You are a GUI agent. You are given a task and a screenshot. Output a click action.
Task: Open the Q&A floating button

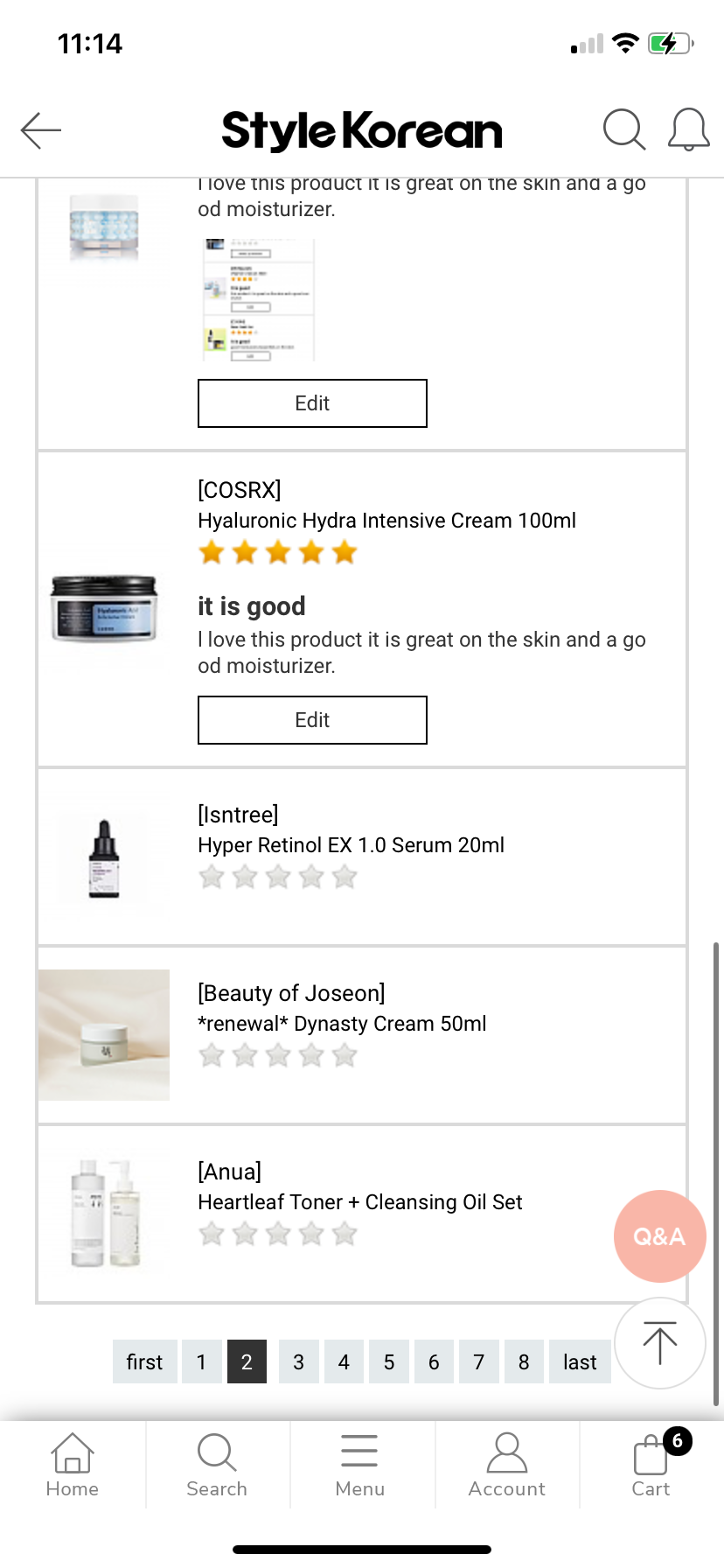click(659, 1235)
